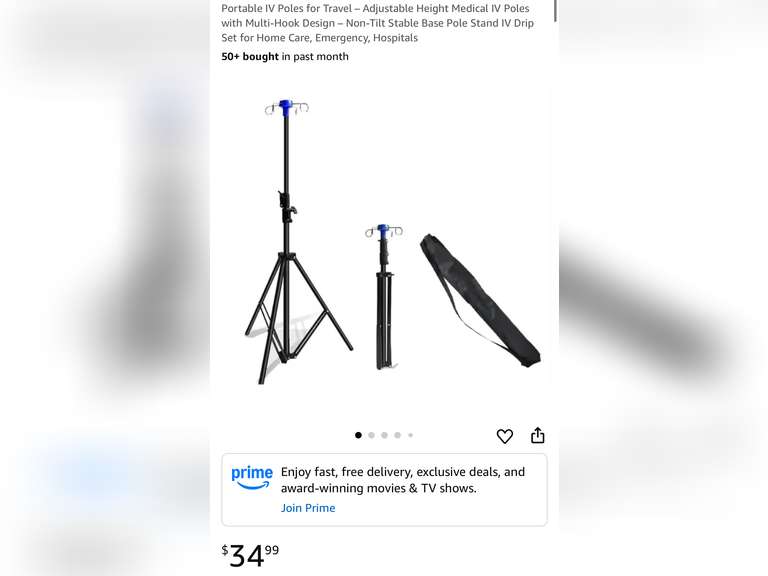
Task: Jump to the second image dot
Action: (372, 435)
